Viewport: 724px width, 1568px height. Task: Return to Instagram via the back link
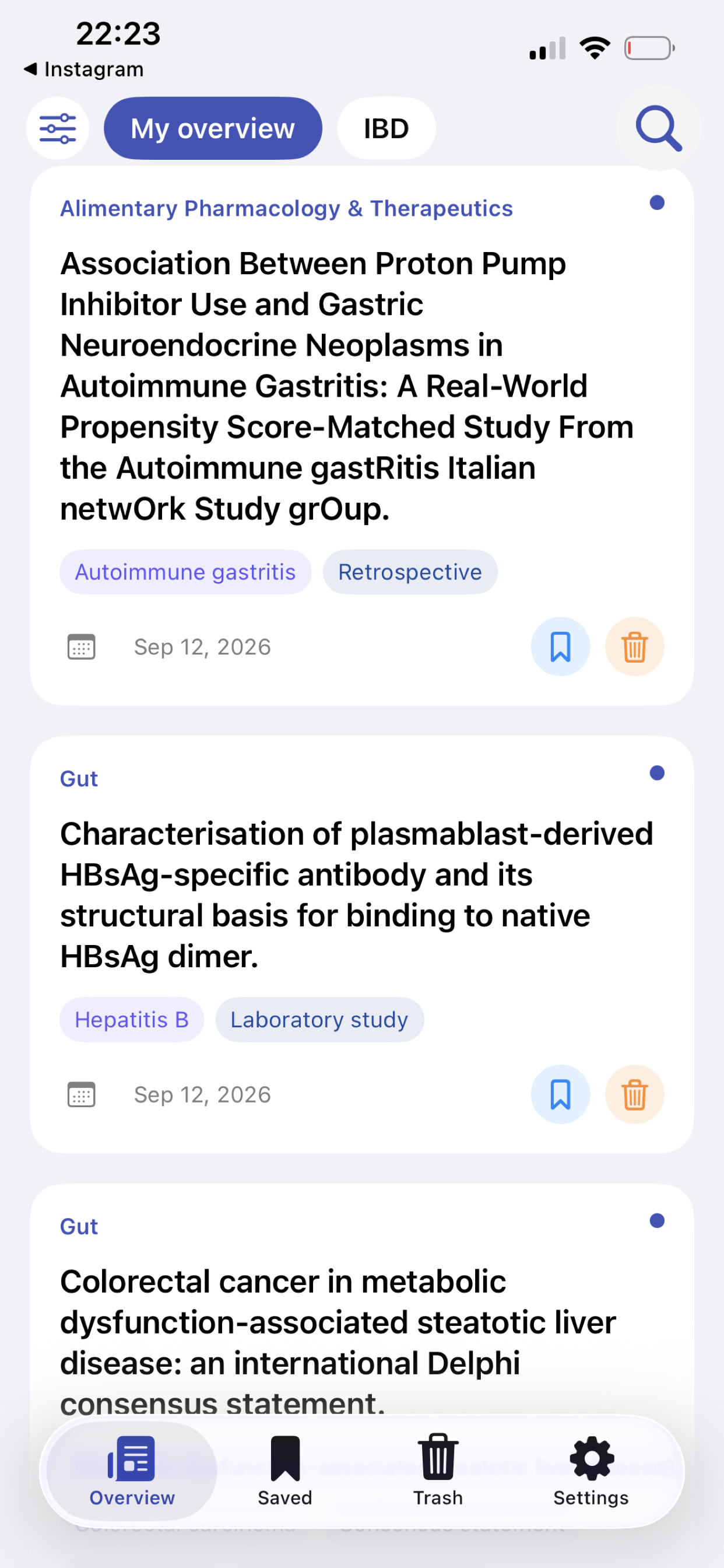pos(84,69)
